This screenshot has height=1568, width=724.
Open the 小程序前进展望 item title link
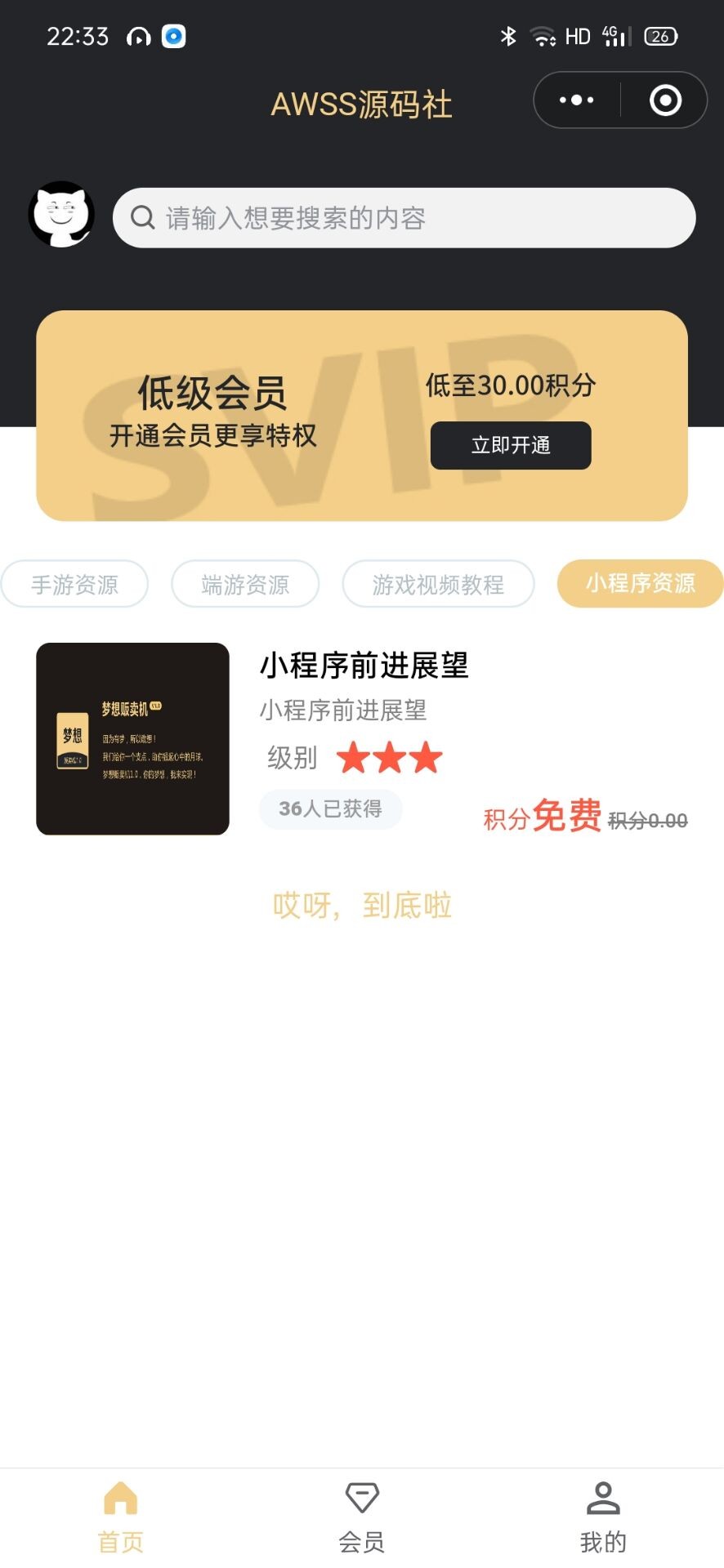pyautogui.click(x=364, y=666)
